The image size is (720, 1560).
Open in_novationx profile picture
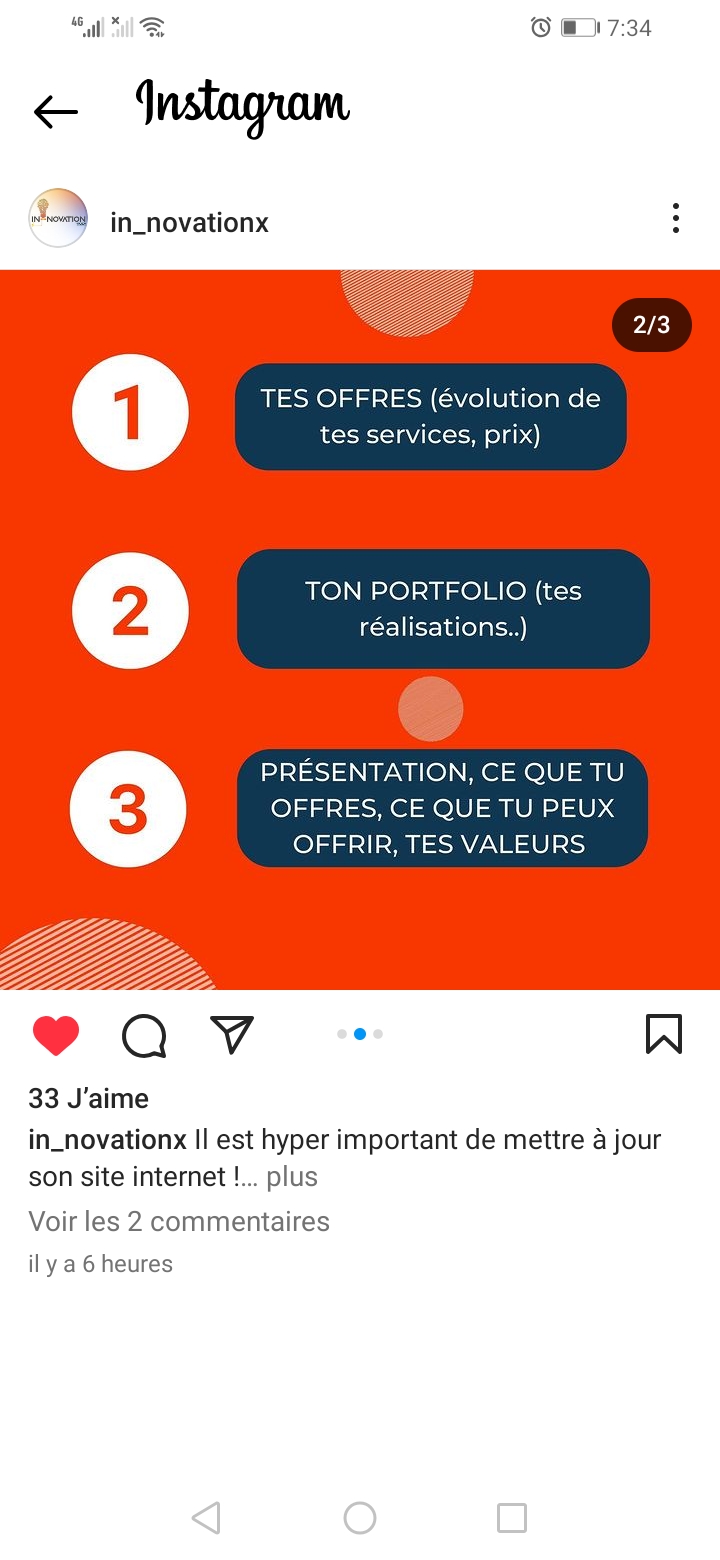coord(58,218)
